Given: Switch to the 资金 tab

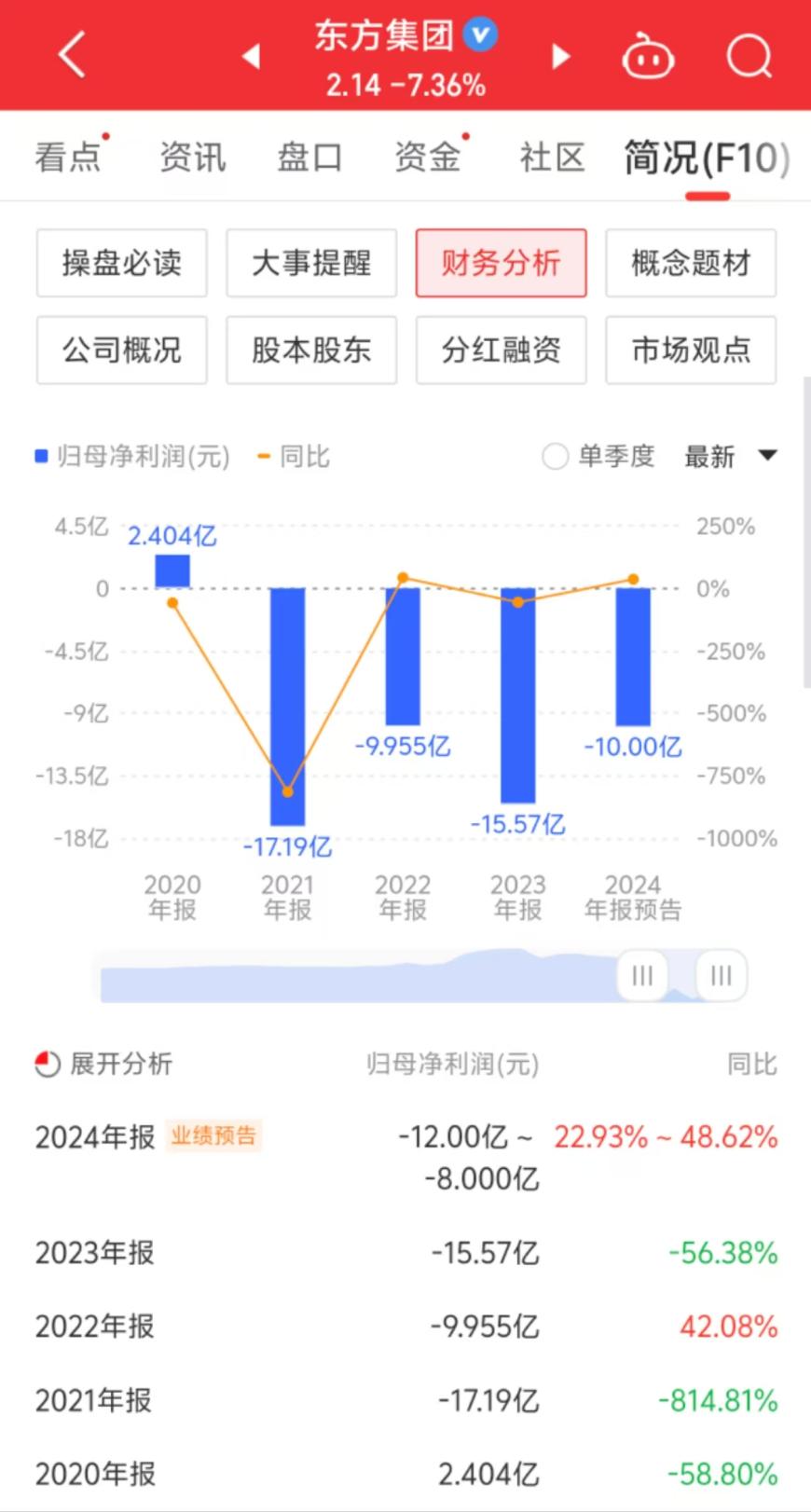Looking at the screenshot, I should pyautogui.click(x=428, y=157).
